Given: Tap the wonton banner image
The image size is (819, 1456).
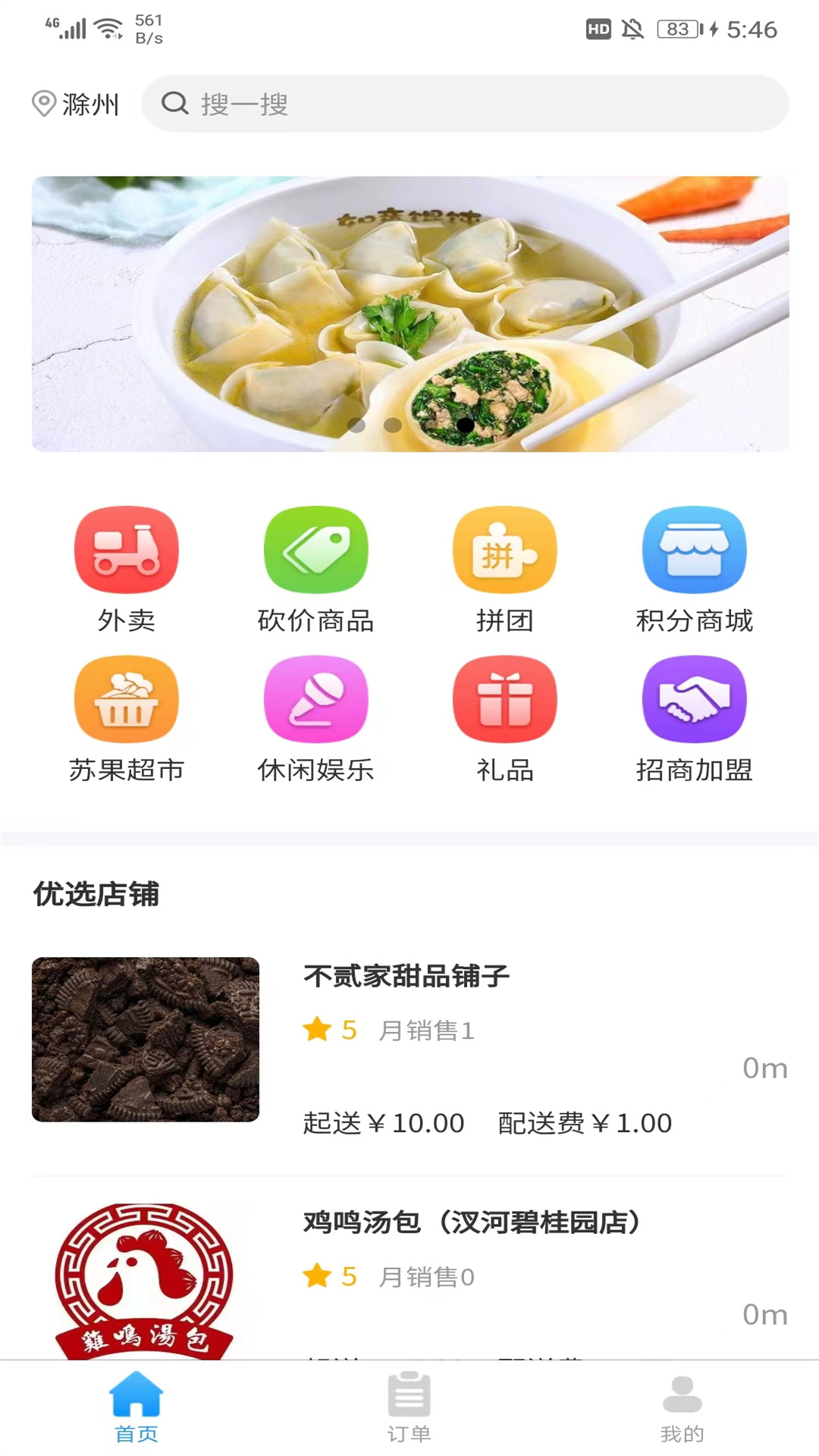Looking at the screenshot, I should pos(409,312).
